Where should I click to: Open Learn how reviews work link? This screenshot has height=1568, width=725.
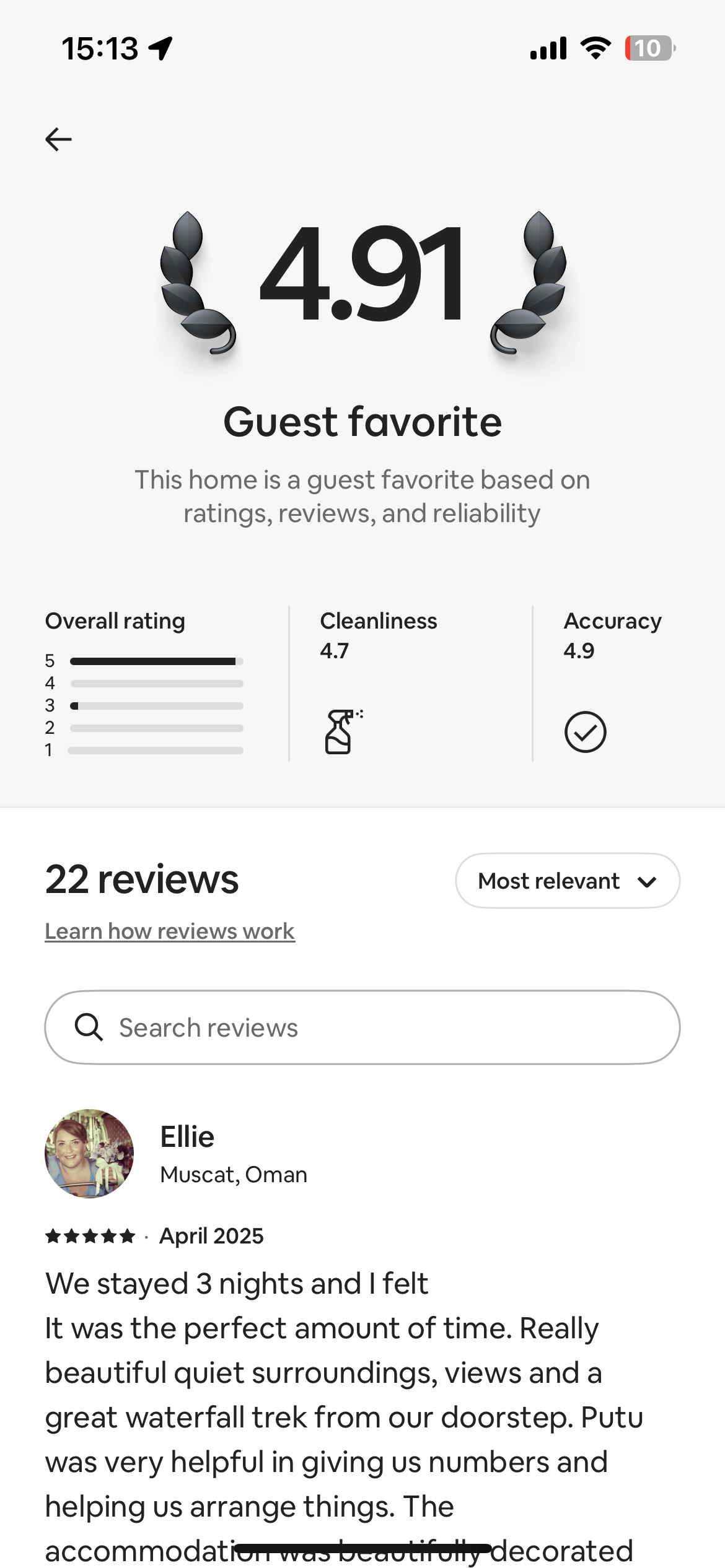coord(170,931)
